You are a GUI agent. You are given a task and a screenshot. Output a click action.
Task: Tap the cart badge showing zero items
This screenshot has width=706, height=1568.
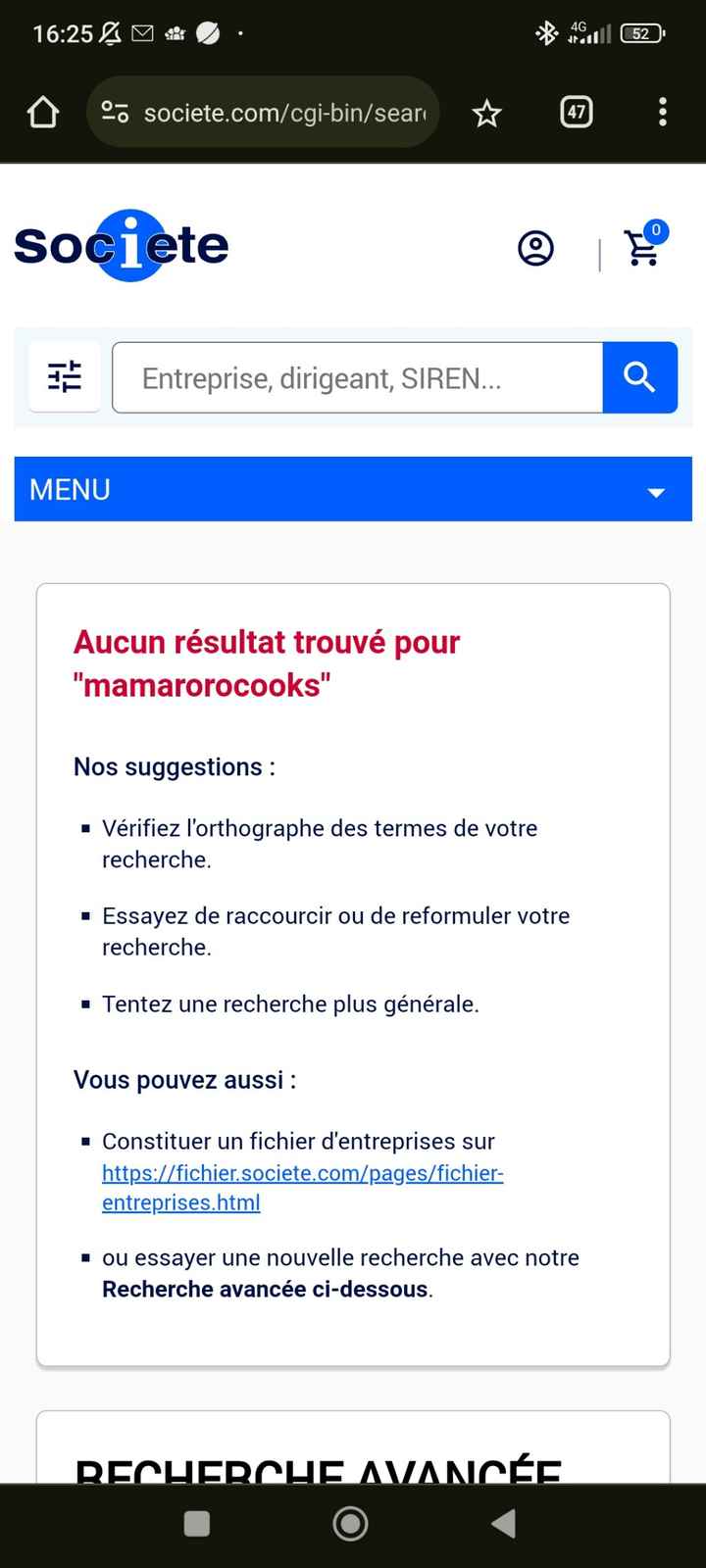click(655, 231)
